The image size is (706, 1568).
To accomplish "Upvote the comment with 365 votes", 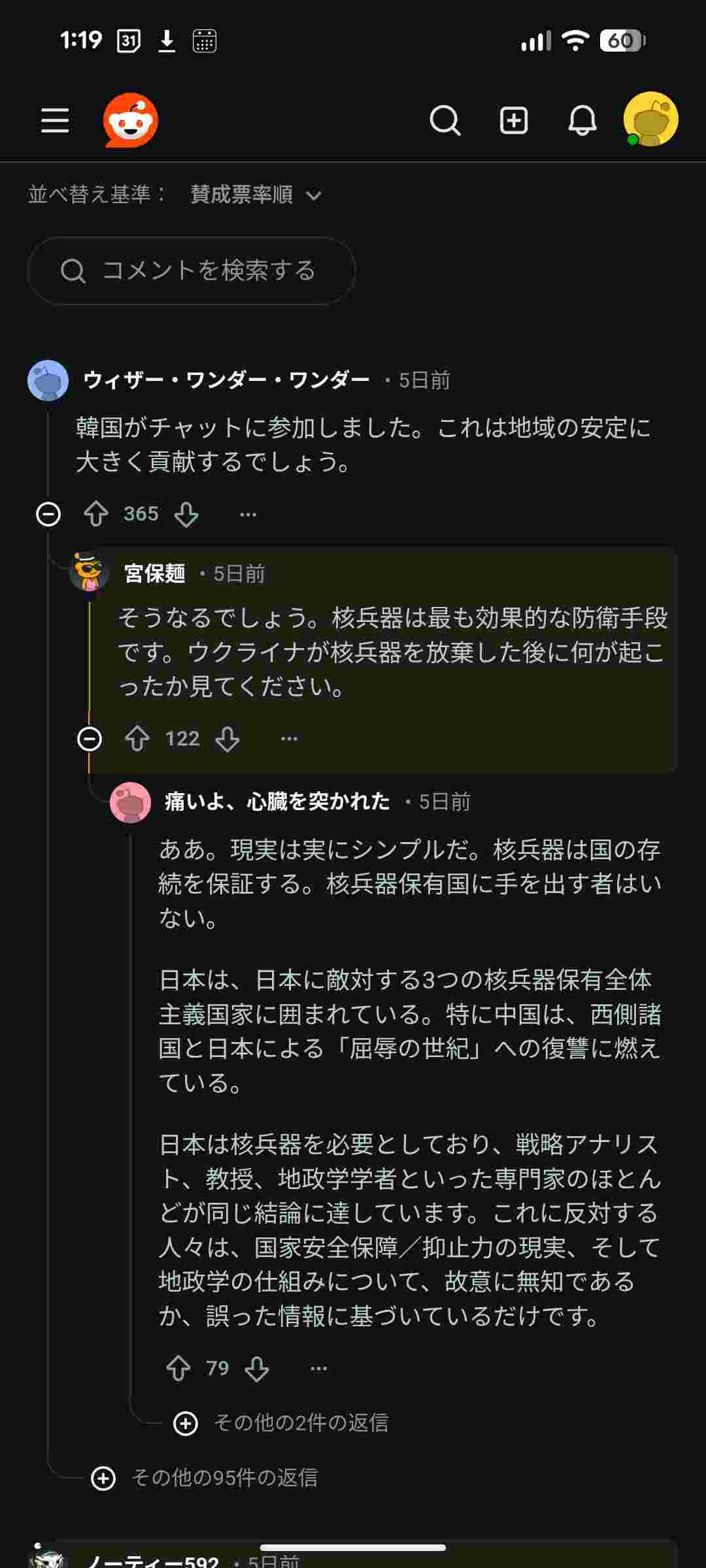I will [x=96, y=514].
